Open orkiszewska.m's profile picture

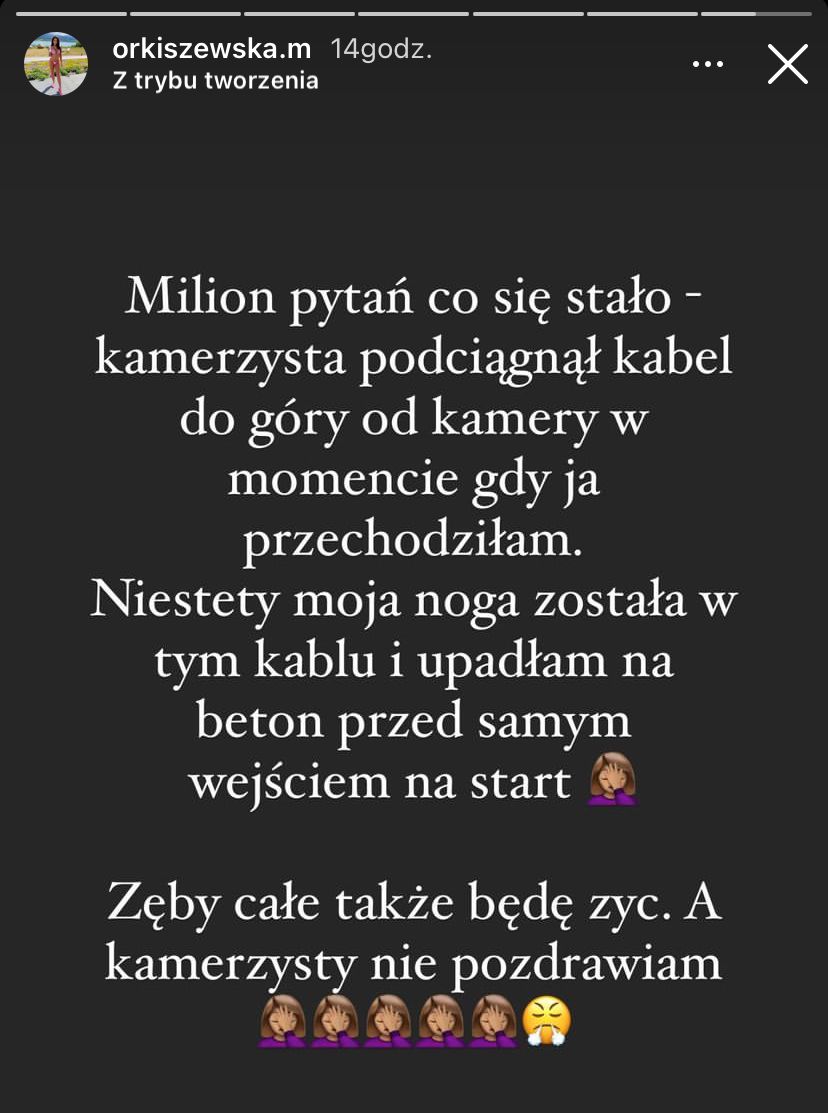tap(56, 63)
